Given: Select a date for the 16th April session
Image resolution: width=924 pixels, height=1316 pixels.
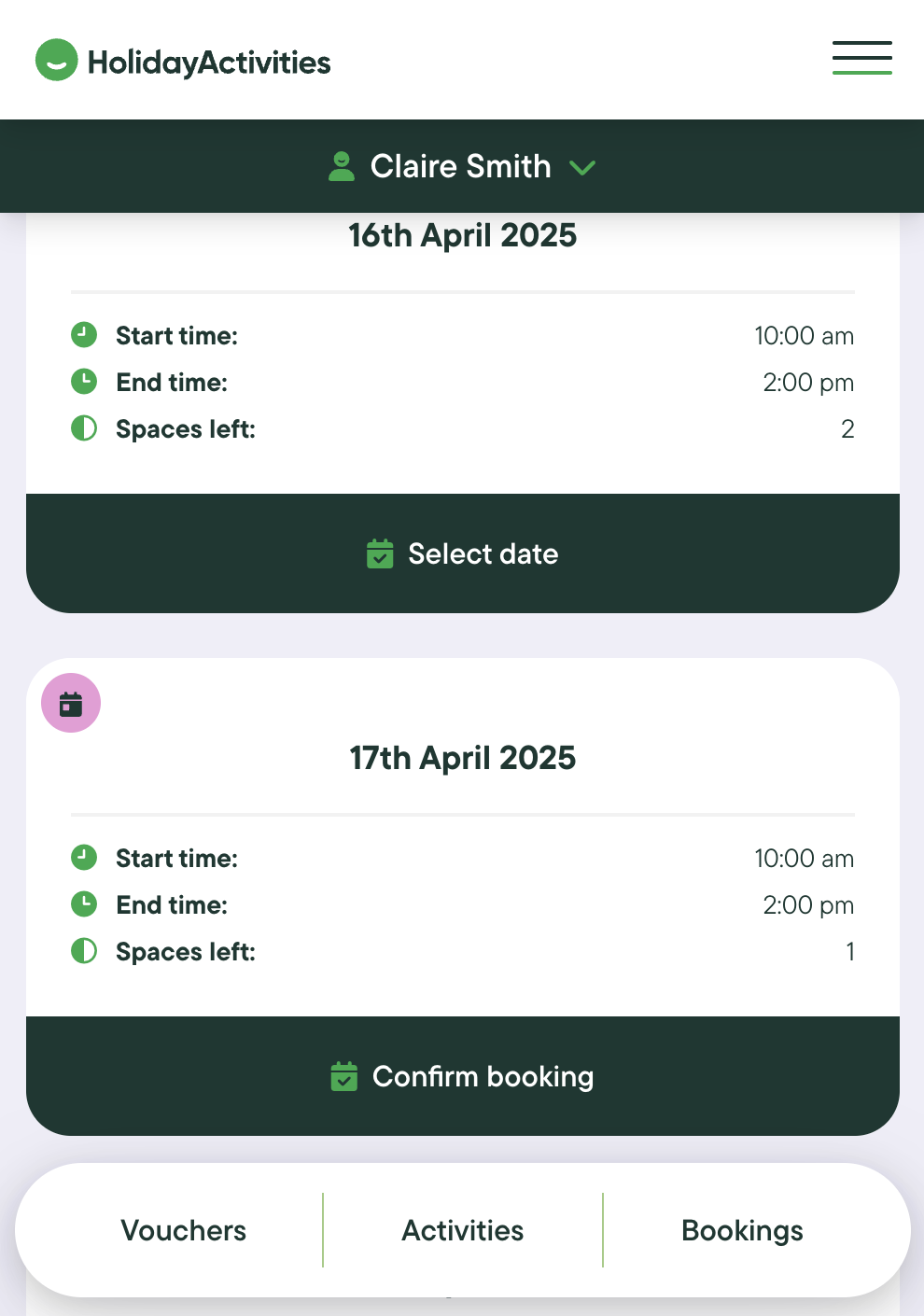Looking at the screenshot, I should point(463,553).
